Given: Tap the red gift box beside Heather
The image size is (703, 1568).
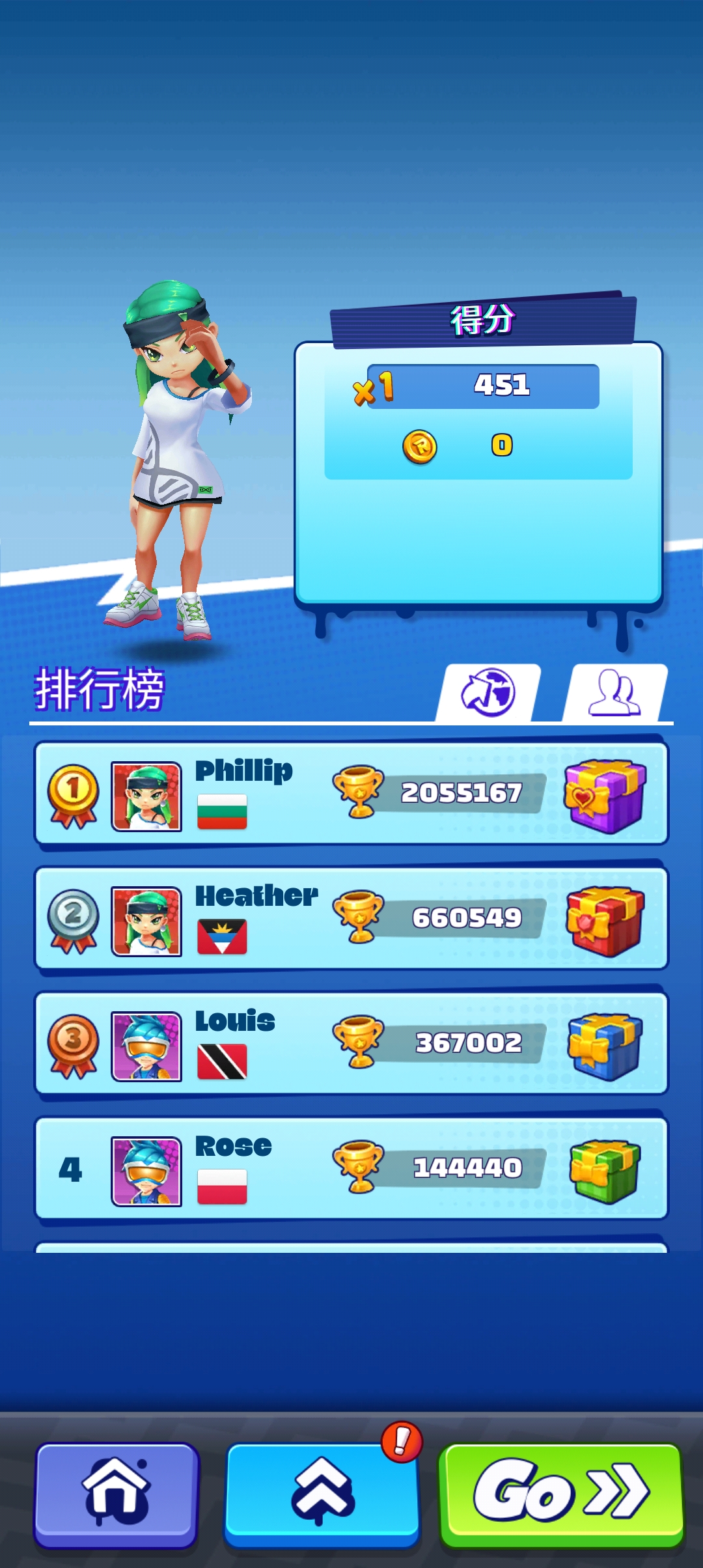Looking at the screenshot, I should pyautogui.click(x=605, y=921).
